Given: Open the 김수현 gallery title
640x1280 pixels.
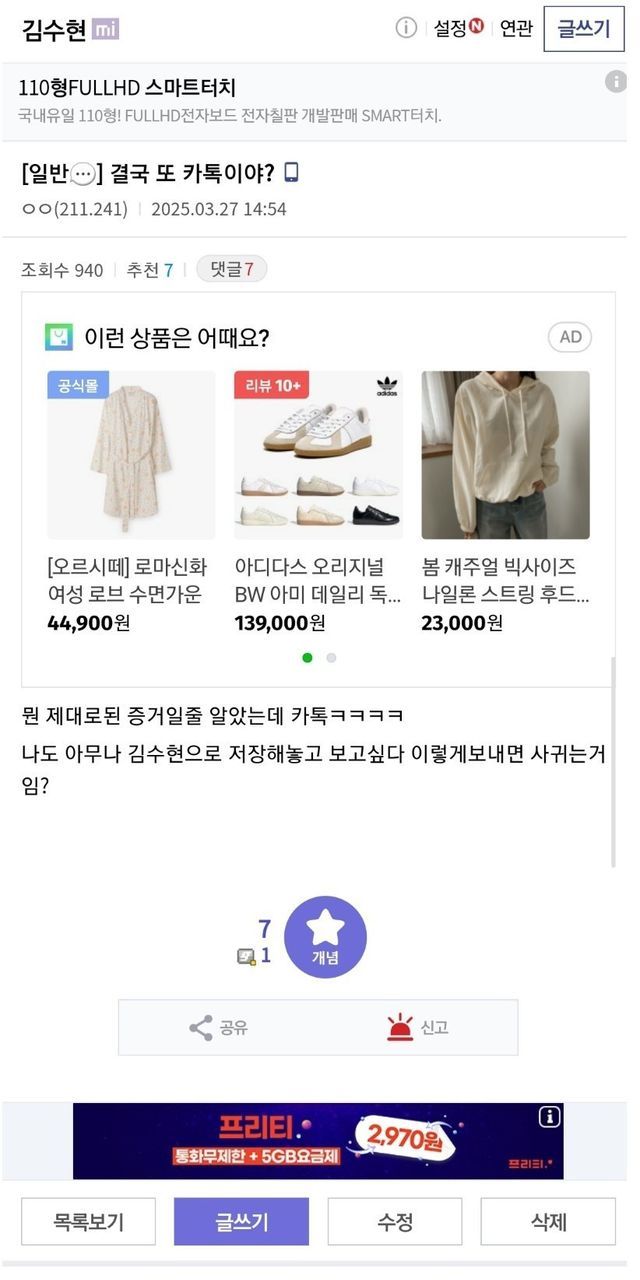Looking at the screenshot, I should click(55, 29).
